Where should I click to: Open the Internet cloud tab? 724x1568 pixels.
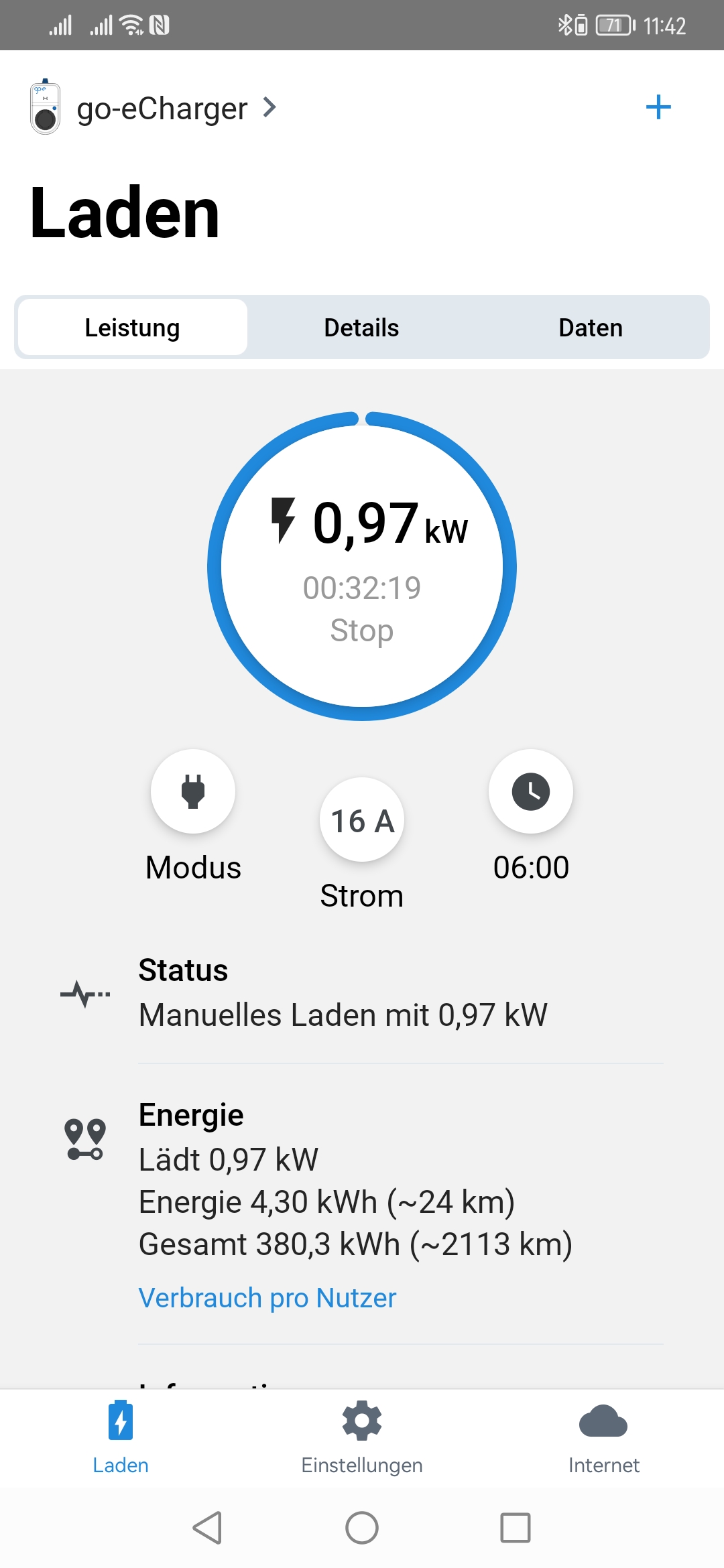(603, 1437)
